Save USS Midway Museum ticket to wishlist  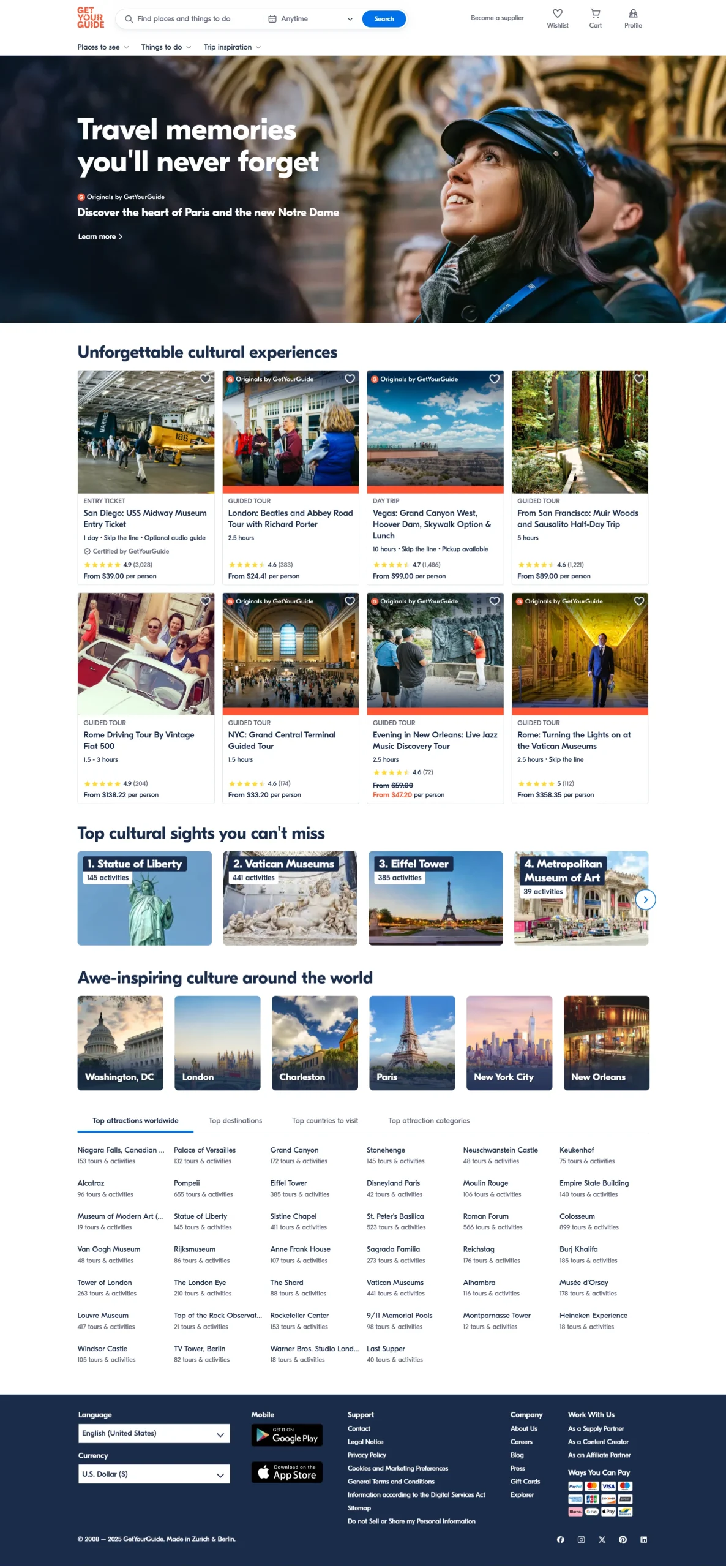coord(205,379)
